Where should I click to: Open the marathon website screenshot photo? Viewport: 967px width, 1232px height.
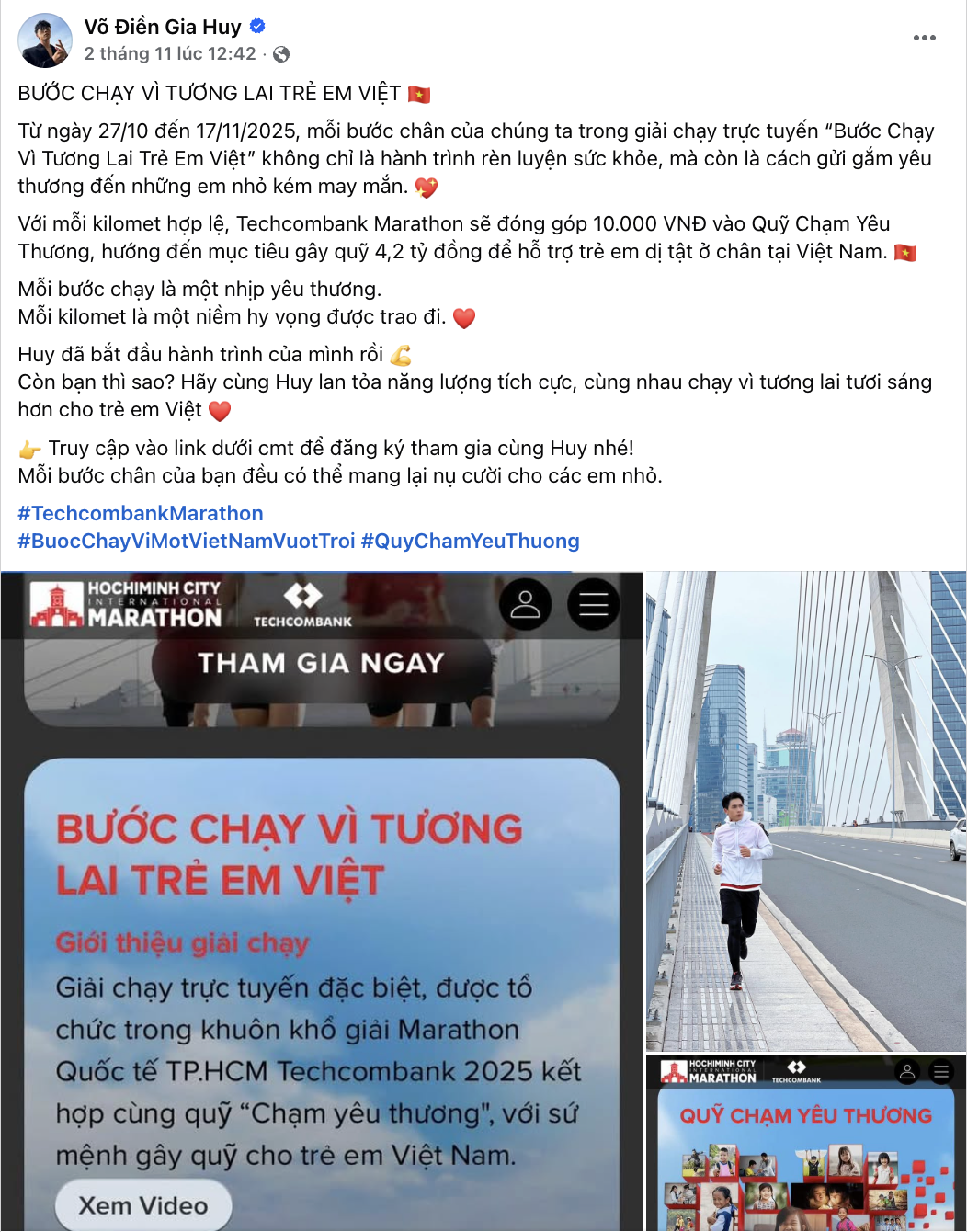[322, 901]
